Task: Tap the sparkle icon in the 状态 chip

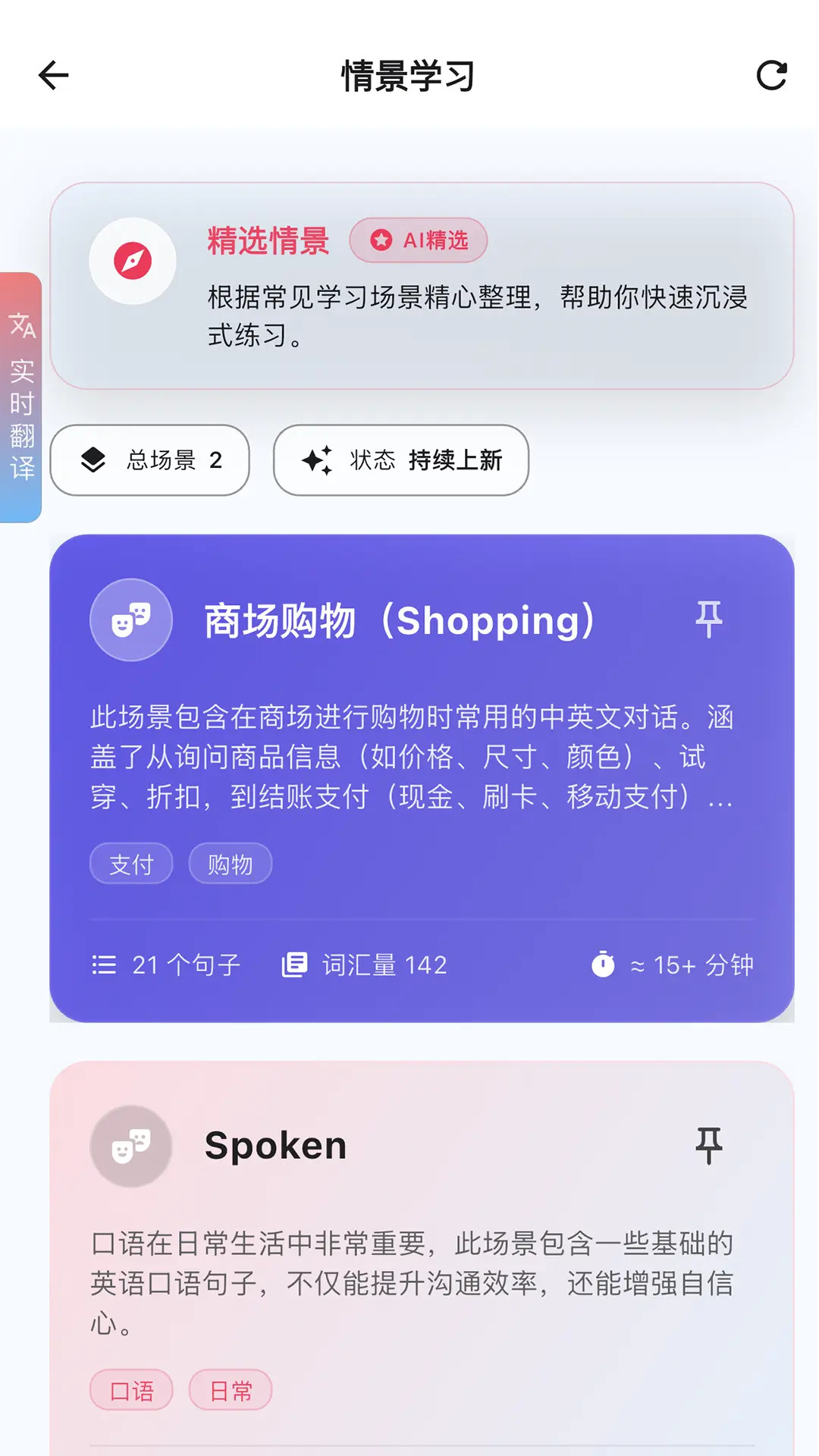Action: [318, 460]
